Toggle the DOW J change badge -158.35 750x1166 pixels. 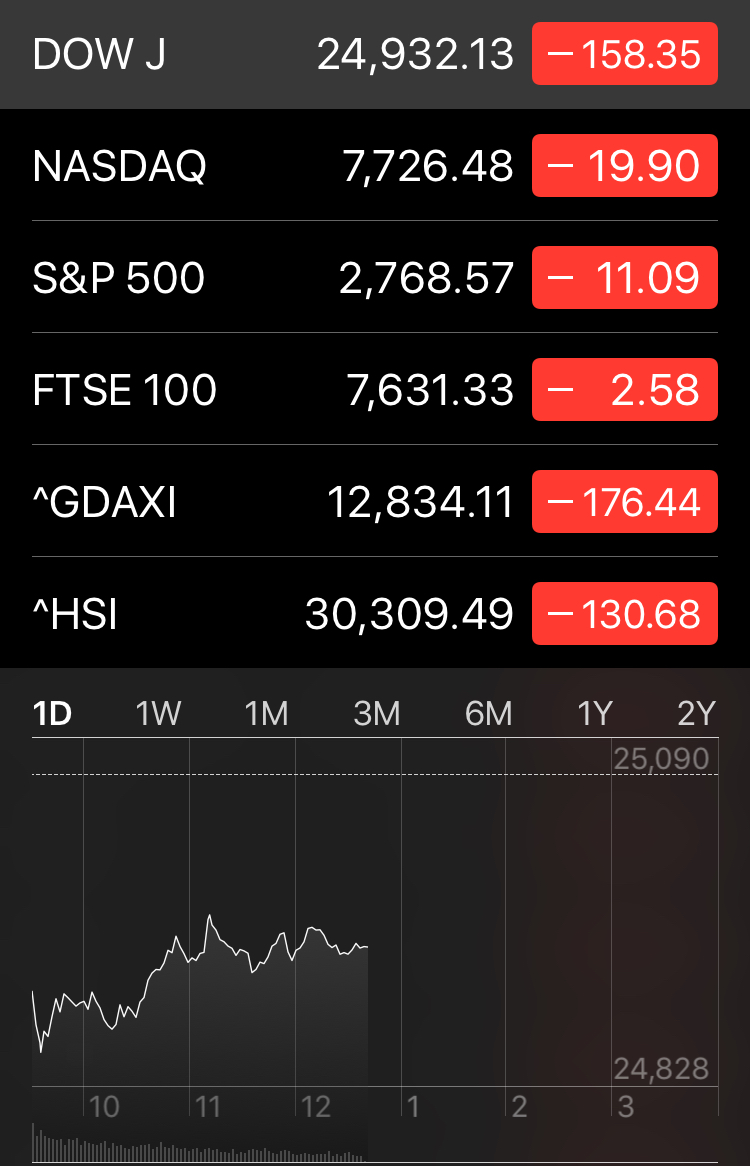tap(625, 54)
